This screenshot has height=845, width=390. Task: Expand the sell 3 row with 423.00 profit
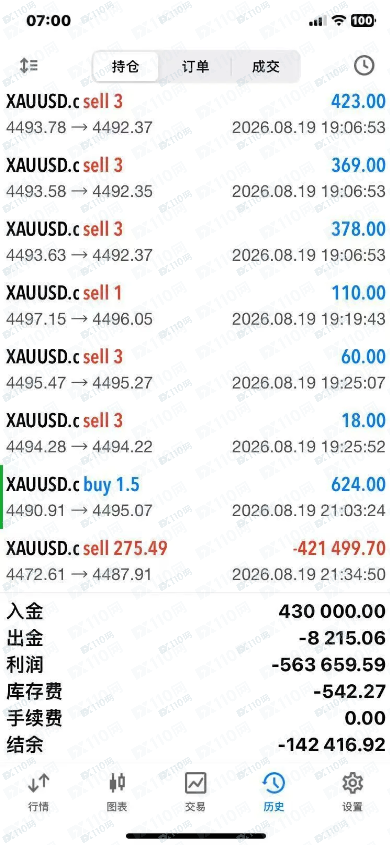(x=195, y=114)
